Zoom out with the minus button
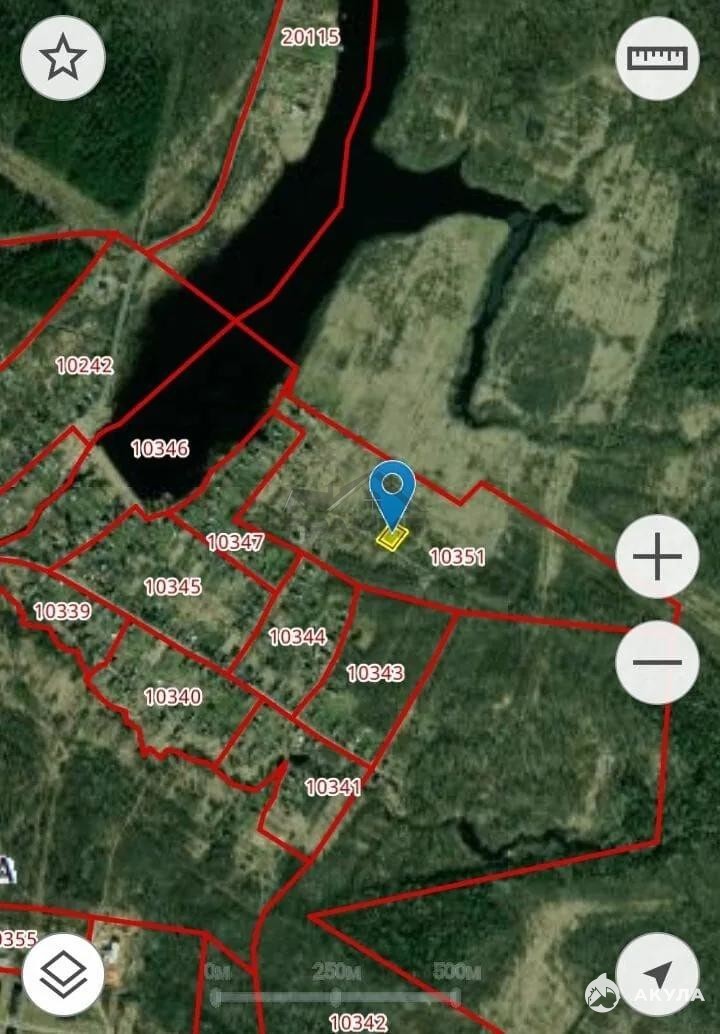 tap(657, 662)
